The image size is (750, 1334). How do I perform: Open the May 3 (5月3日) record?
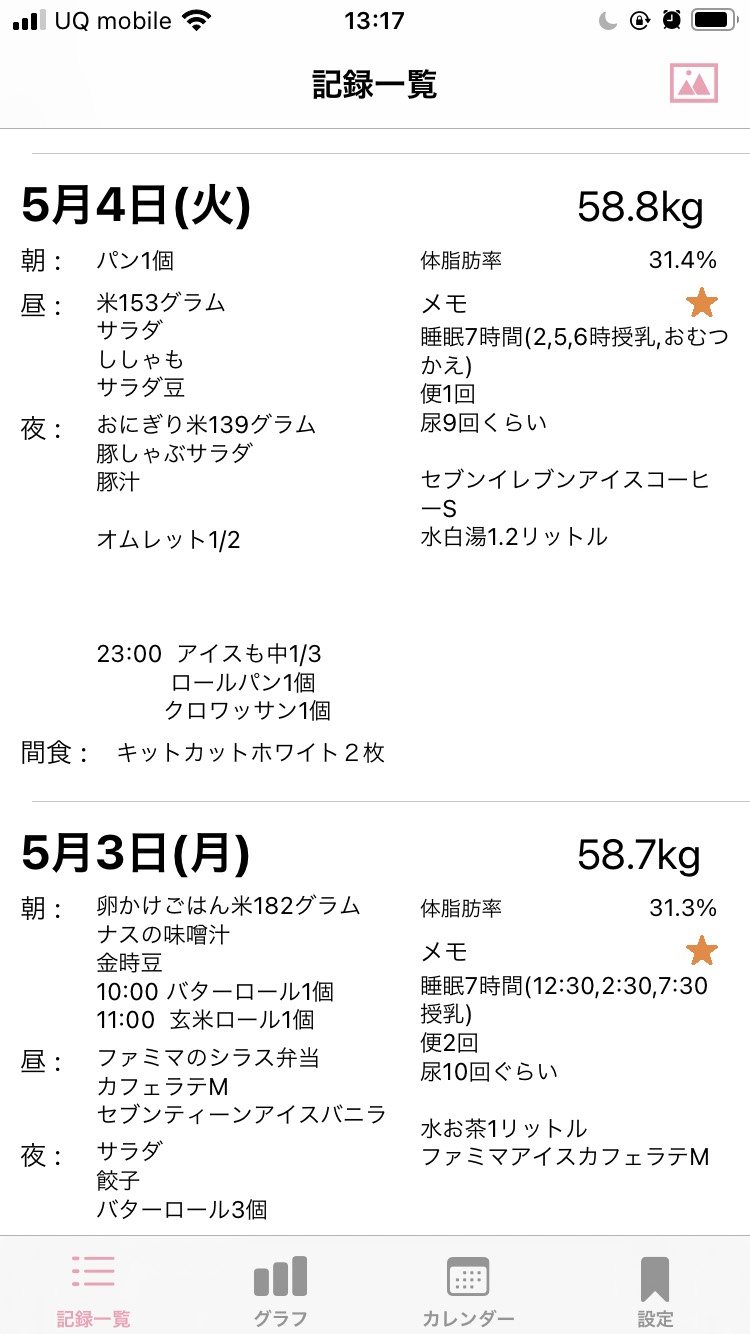375,1019
